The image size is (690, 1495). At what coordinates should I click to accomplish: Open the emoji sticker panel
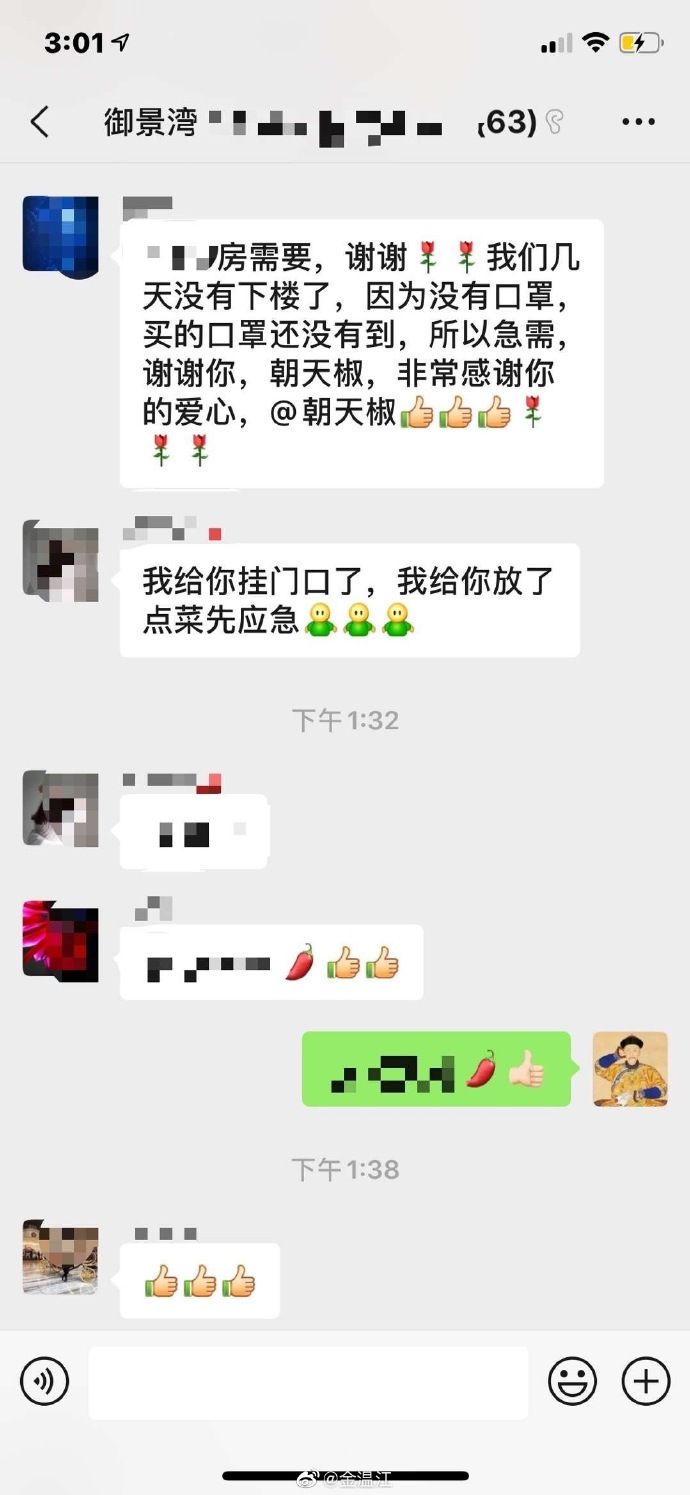pyautogui.click(x=572, y=1382)
